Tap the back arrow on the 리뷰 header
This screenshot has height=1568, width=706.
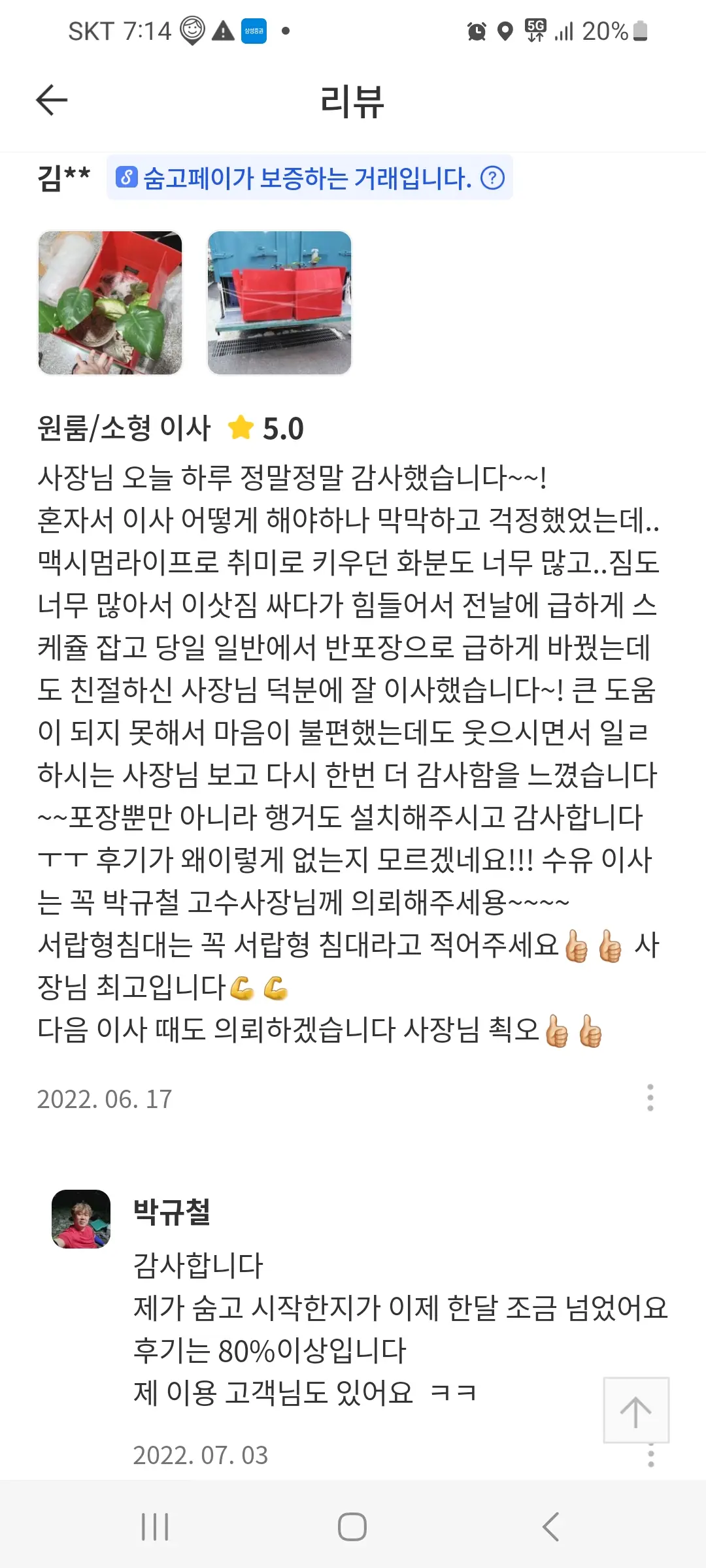51,99
